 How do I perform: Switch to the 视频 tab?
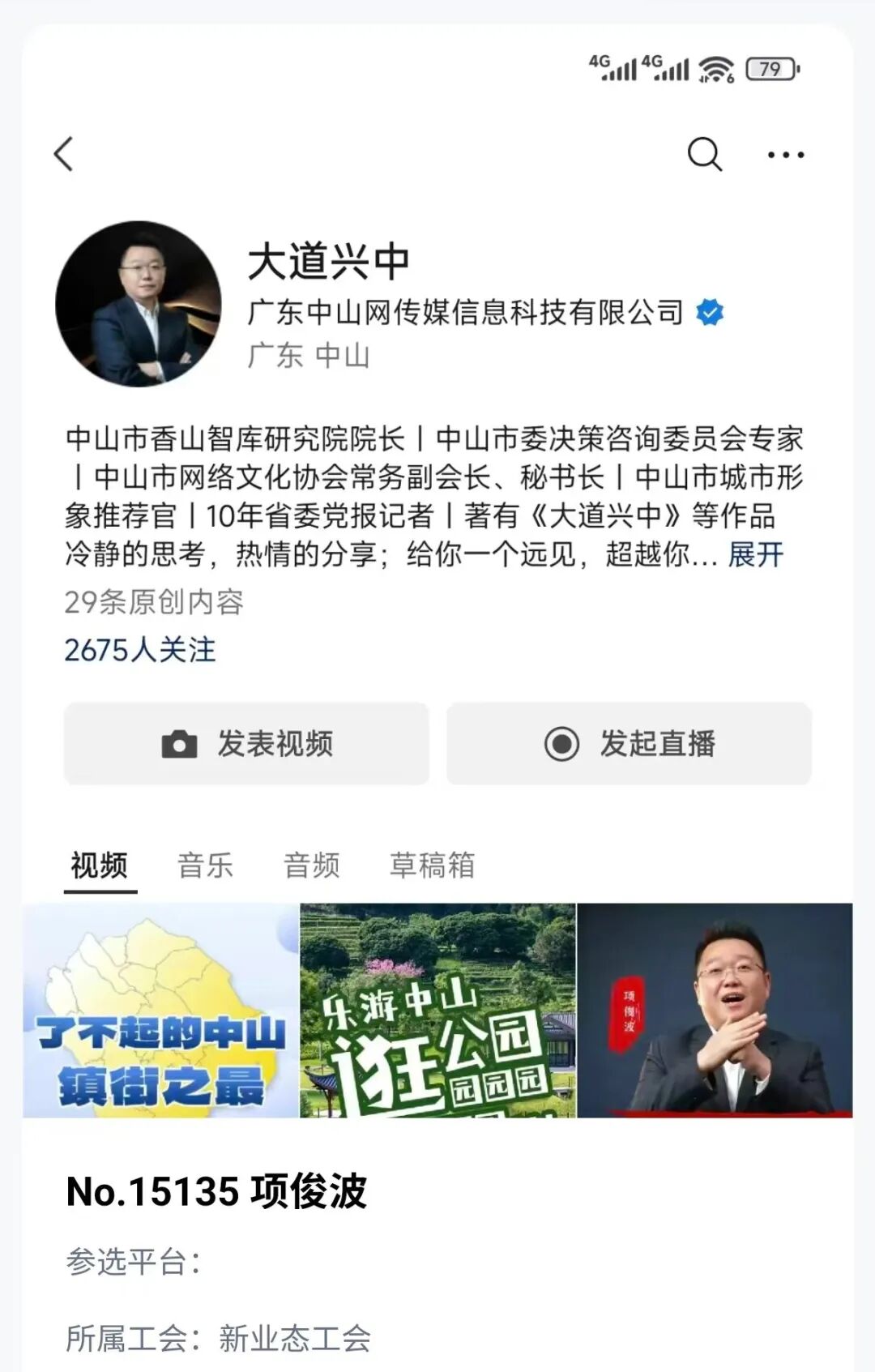pos(100,866)
